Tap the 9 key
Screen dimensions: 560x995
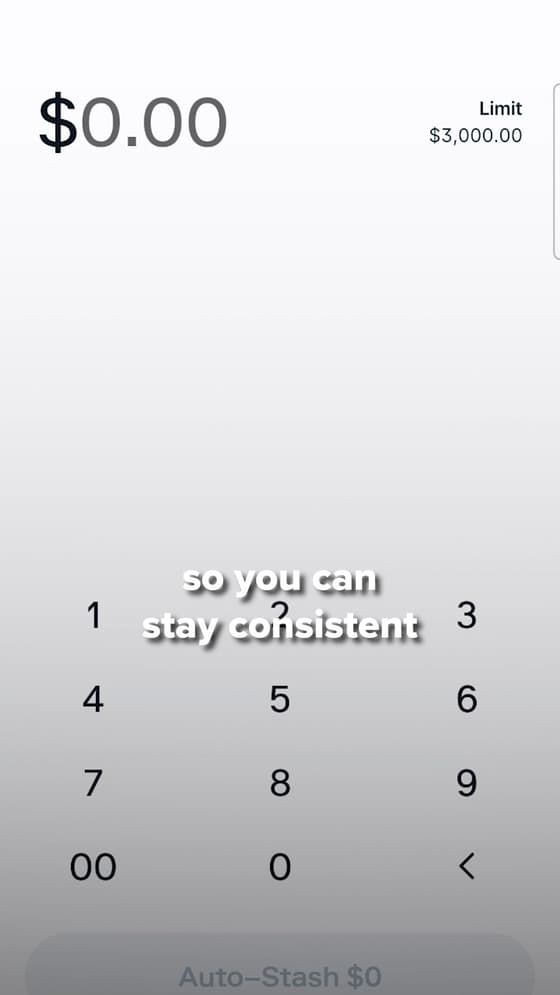click(467, 783)
